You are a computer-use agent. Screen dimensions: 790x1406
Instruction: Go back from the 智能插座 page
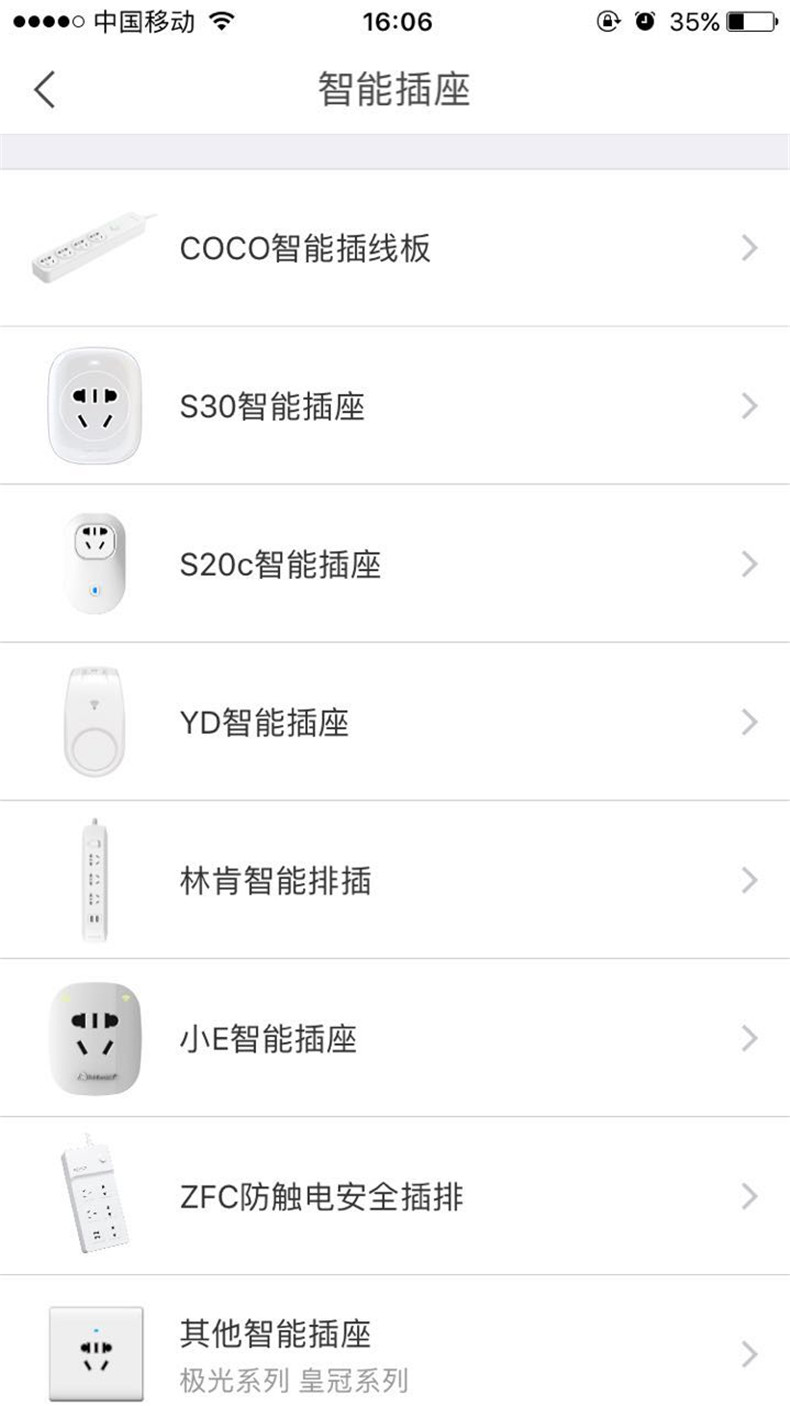(x=44, y=89)
